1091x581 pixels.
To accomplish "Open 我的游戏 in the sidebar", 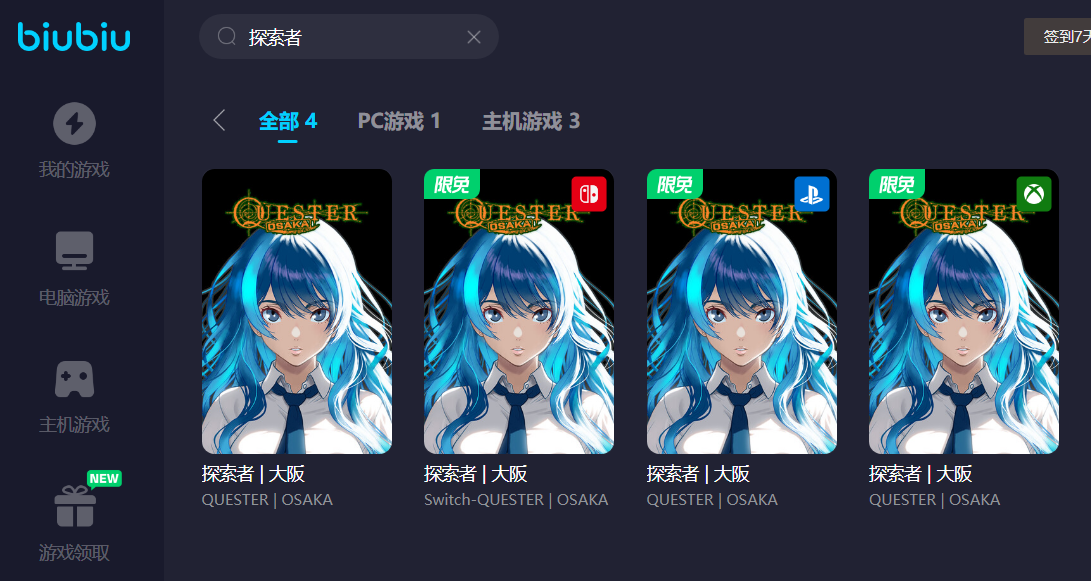I will (74, 141).
